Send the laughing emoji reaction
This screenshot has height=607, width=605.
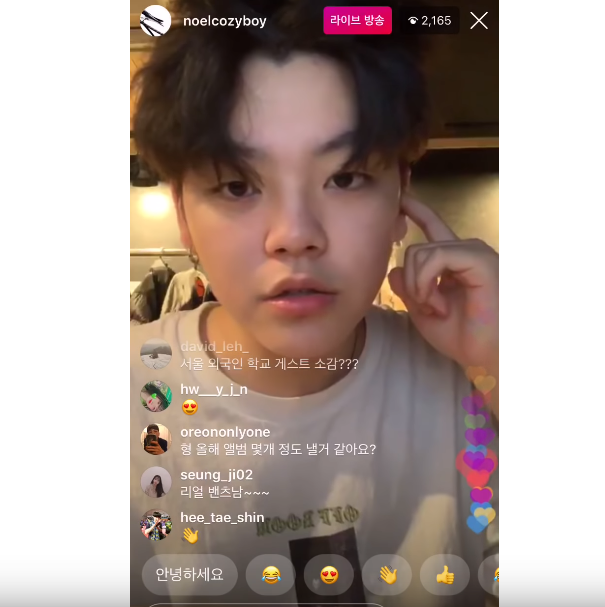click(270, 574)
